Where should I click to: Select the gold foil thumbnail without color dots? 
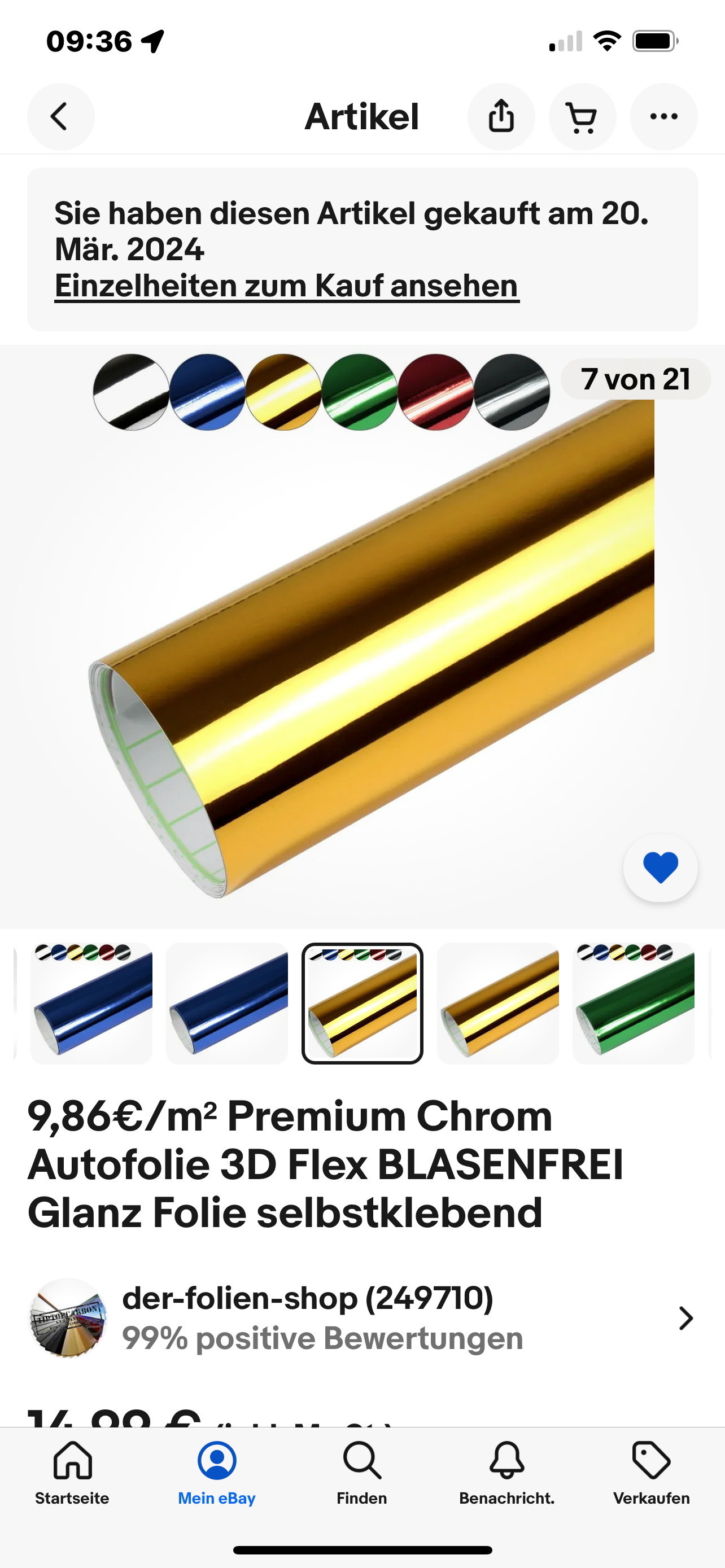(x=497, y=1003)
